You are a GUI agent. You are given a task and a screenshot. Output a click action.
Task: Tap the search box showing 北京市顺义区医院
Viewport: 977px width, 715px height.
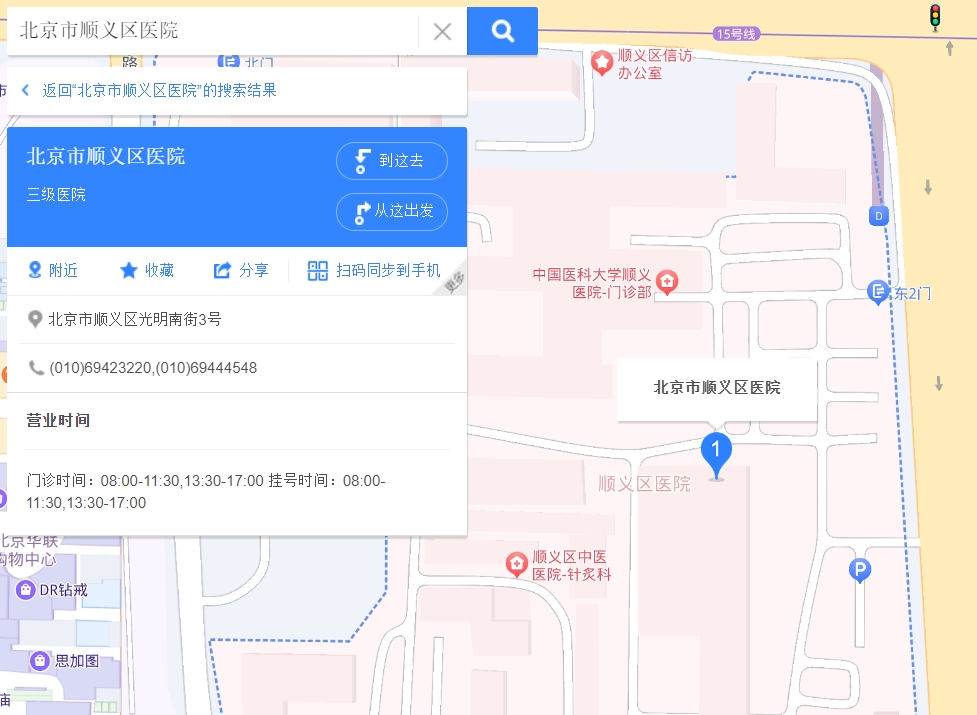pyautogui.click(x=210, y=31)
